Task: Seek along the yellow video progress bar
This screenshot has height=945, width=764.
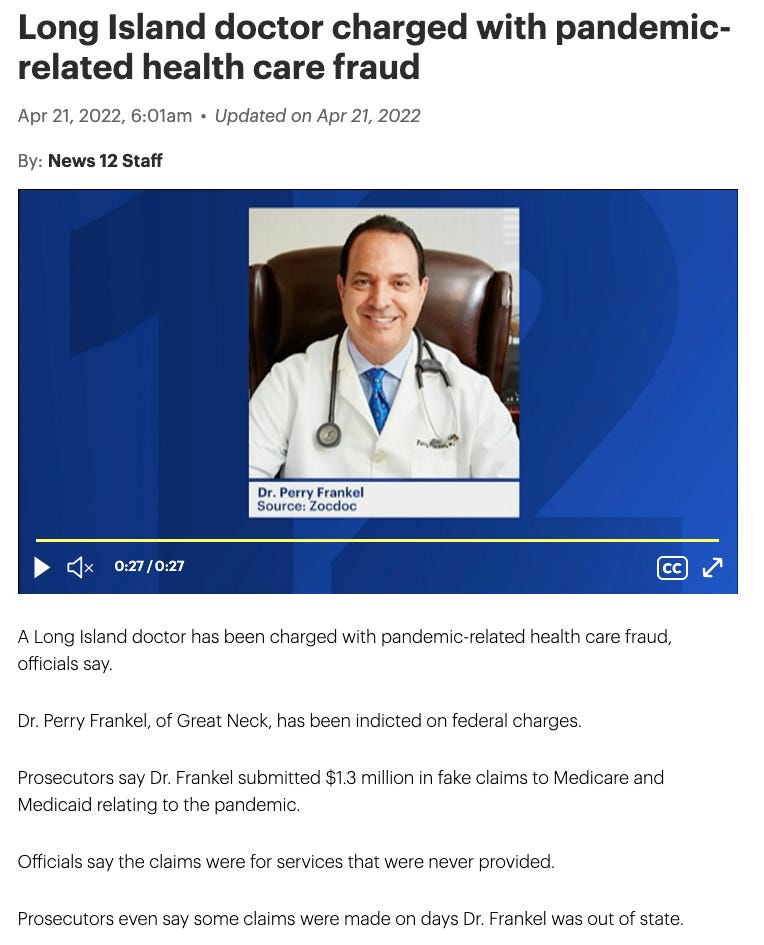Action: [377, 540]
